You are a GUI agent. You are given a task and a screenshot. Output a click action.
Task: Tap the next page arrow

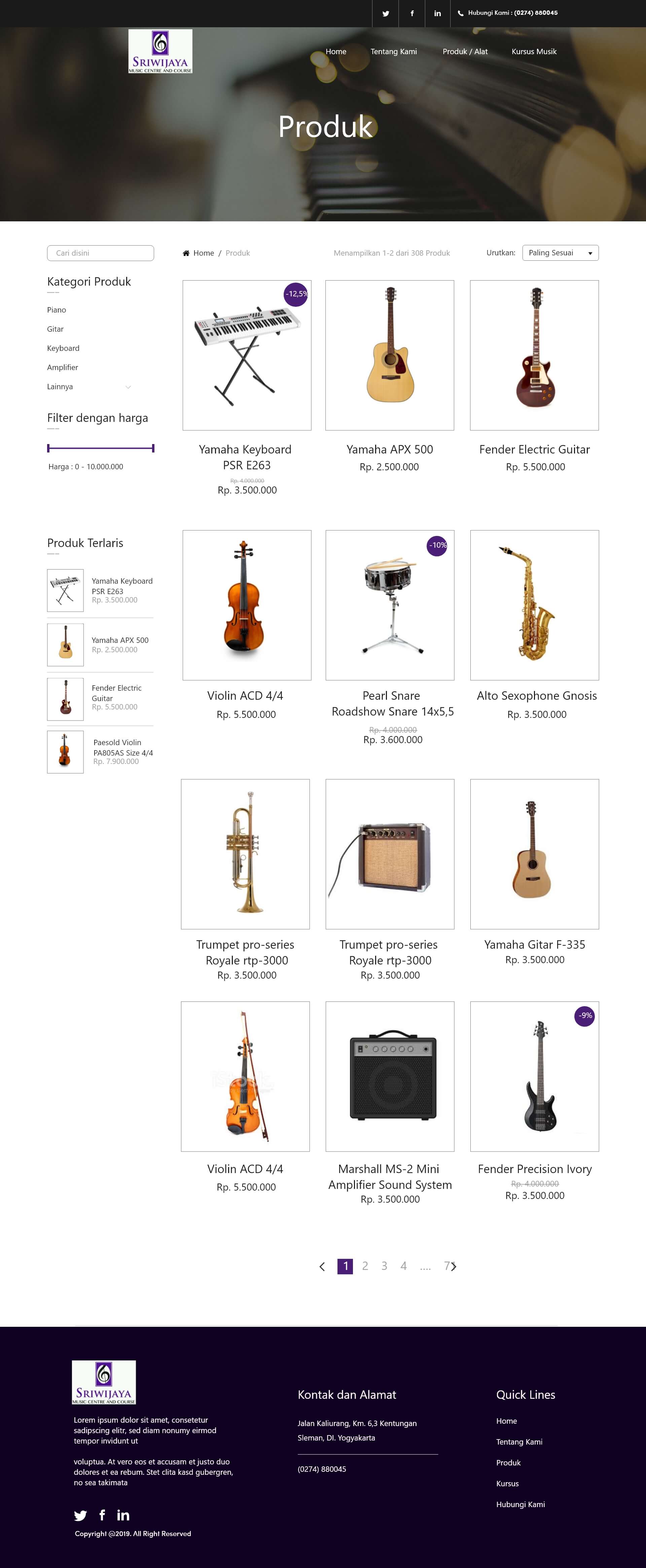[x=454, y=1267]
